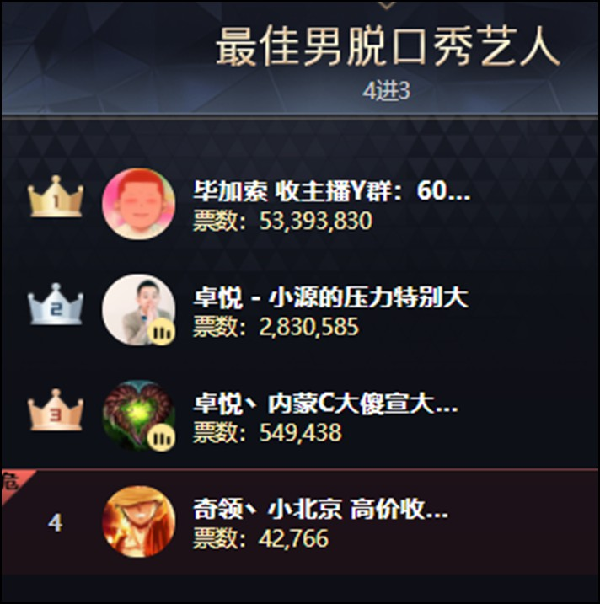
Task: Open second-place 卓悦 - 小源的压力特别大 entry
Action: (x=331, y=297)
